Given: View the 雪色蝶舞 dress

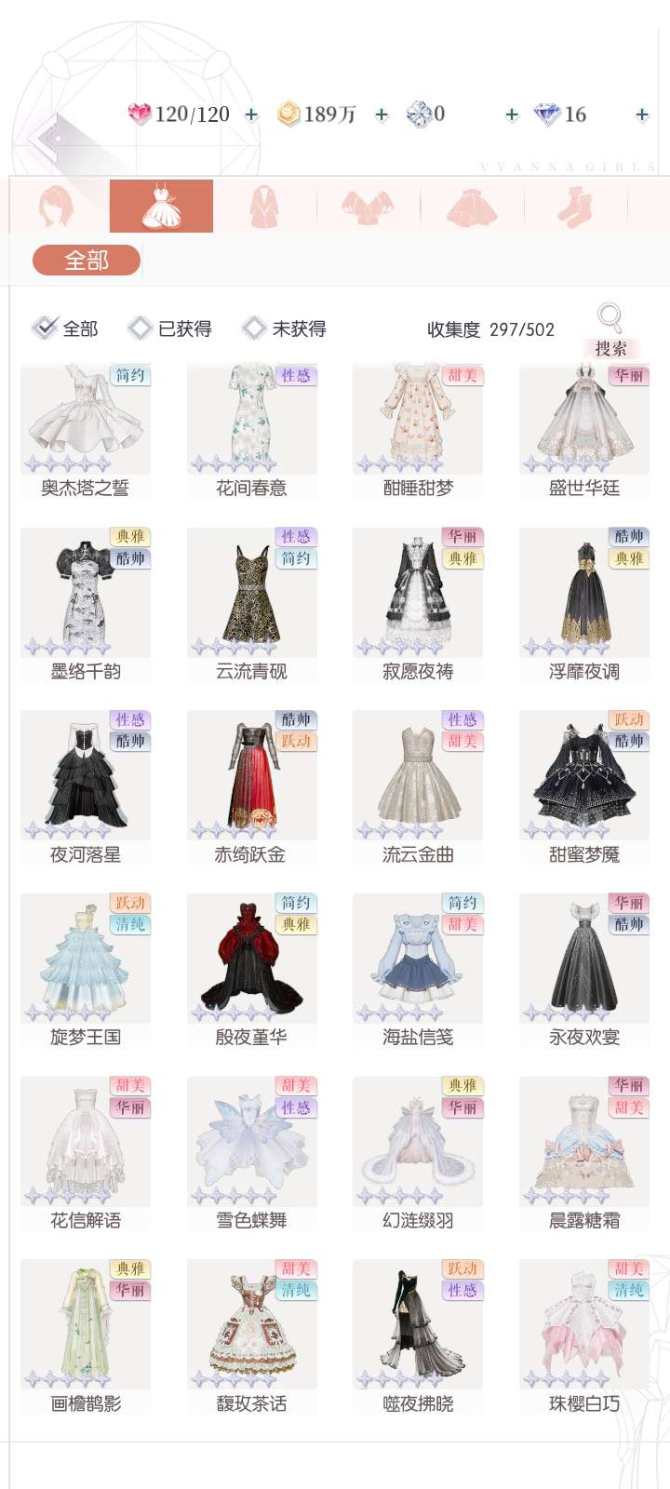Looking at the screenshot, I should point(252,1141).
